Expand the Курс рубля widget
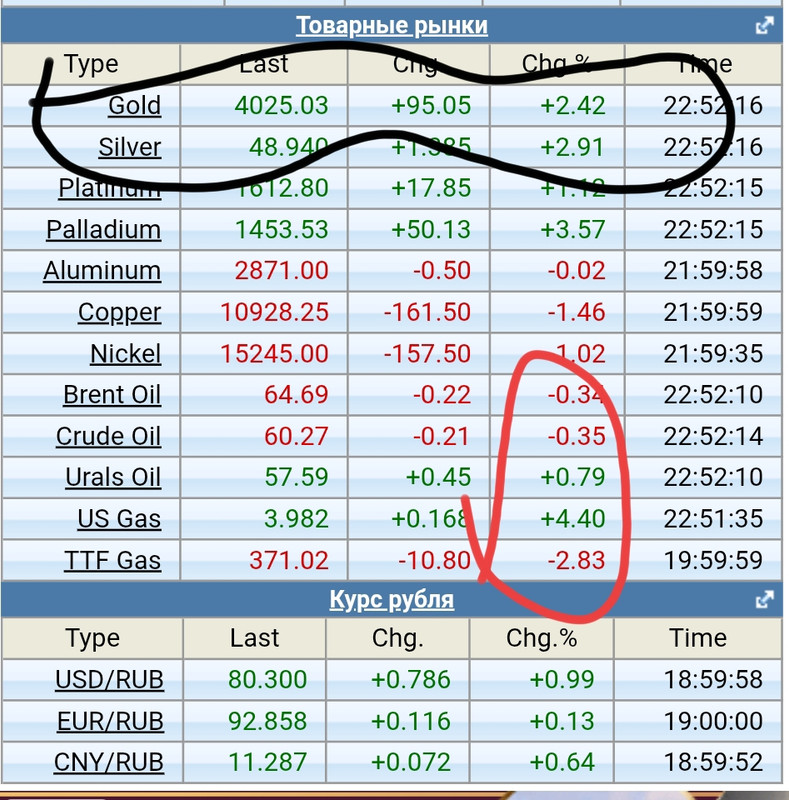The width and height of the screenshot is (789, 800). pyautogui.click(x=765, y=600)
